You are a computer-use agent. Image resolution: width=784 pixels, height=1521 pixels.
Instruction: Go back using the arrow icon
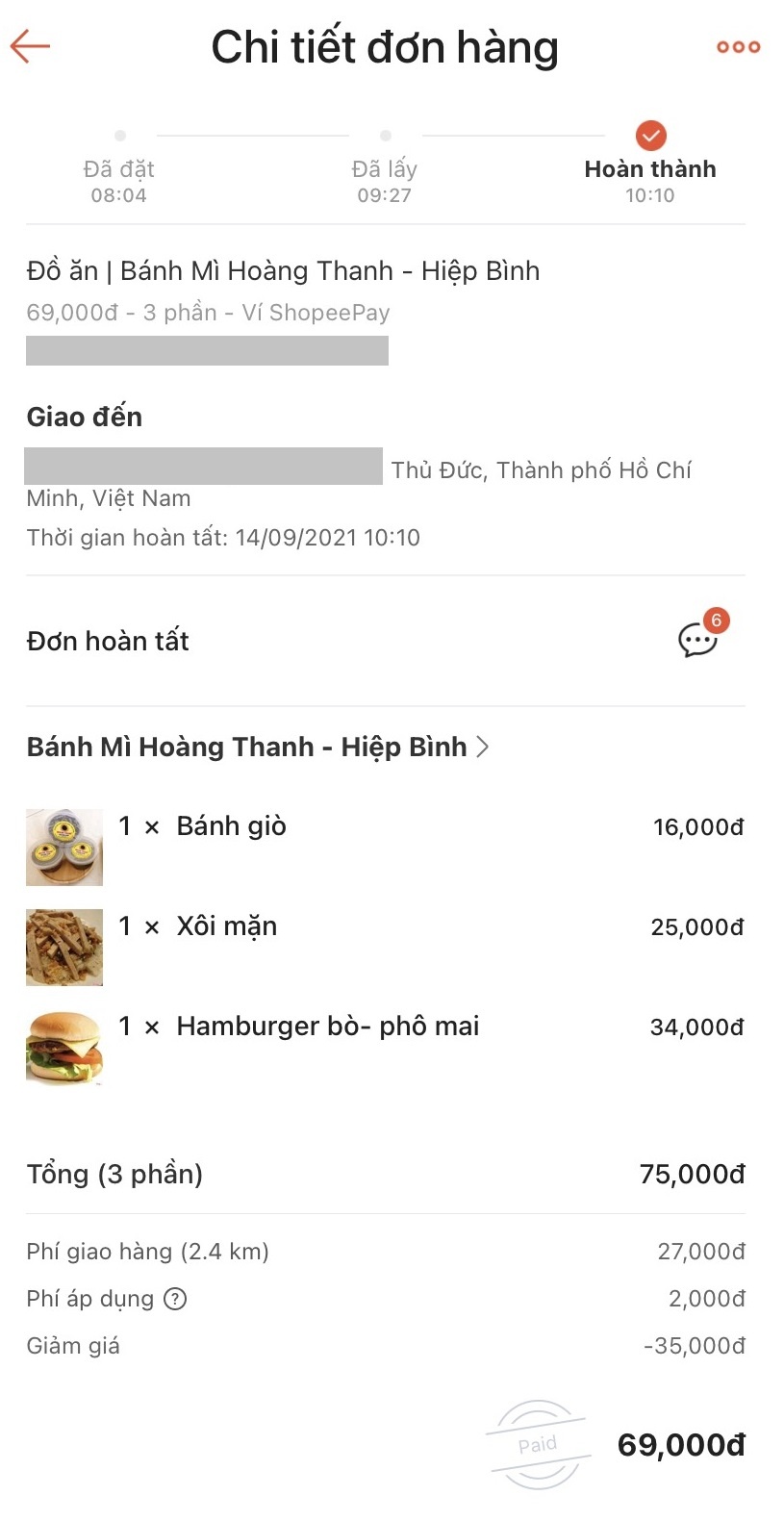click(30, 45)
